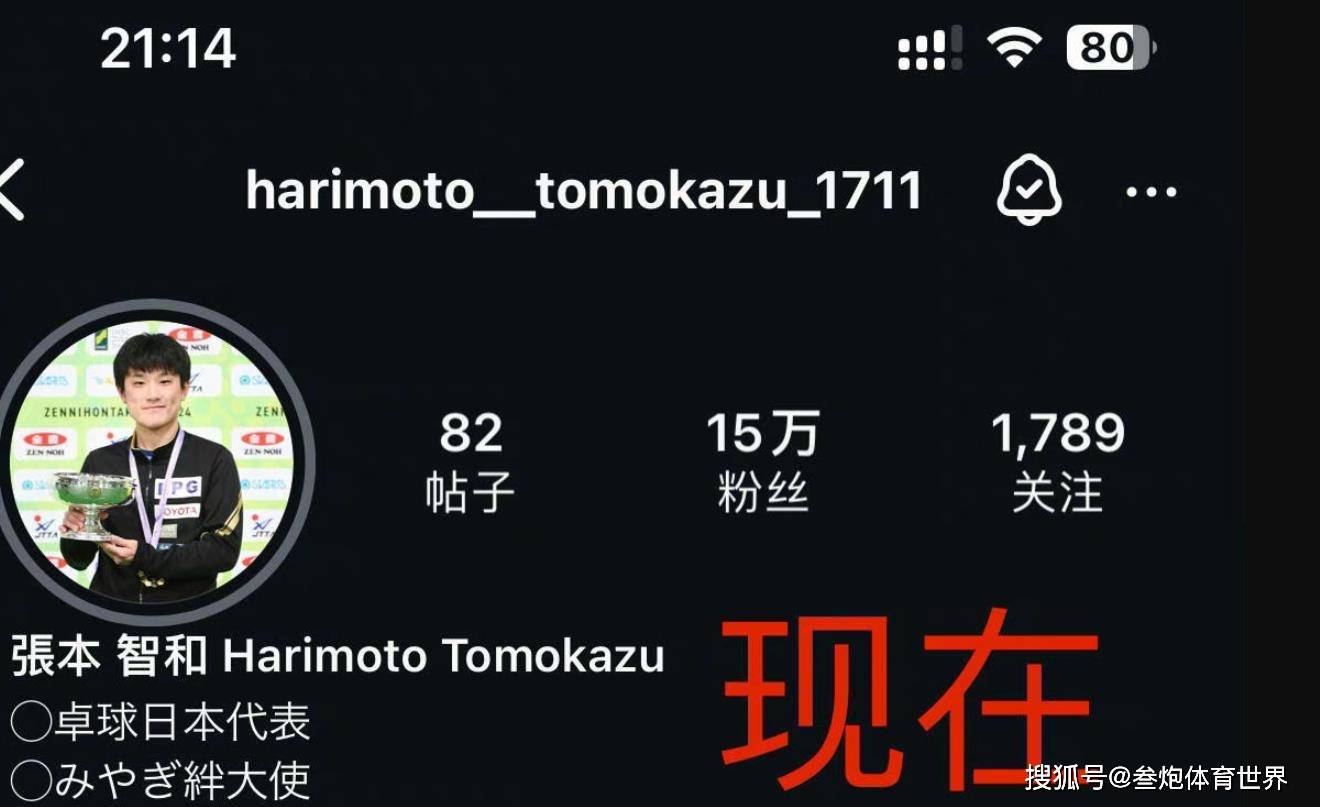Go back from this profile
1320x807 pixels.
pos(12,190)
